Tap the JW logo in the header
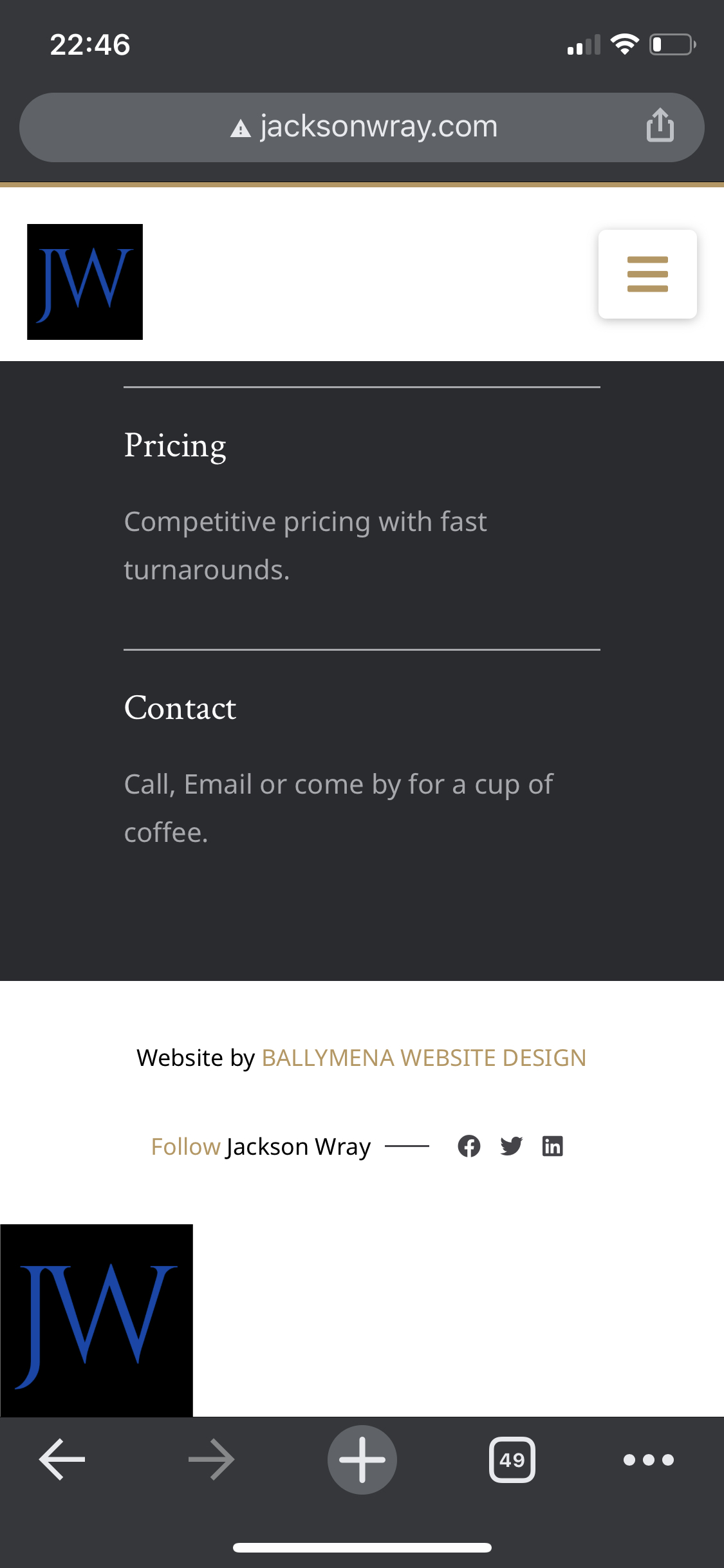Screen dimensions: 724x1568 85,282
